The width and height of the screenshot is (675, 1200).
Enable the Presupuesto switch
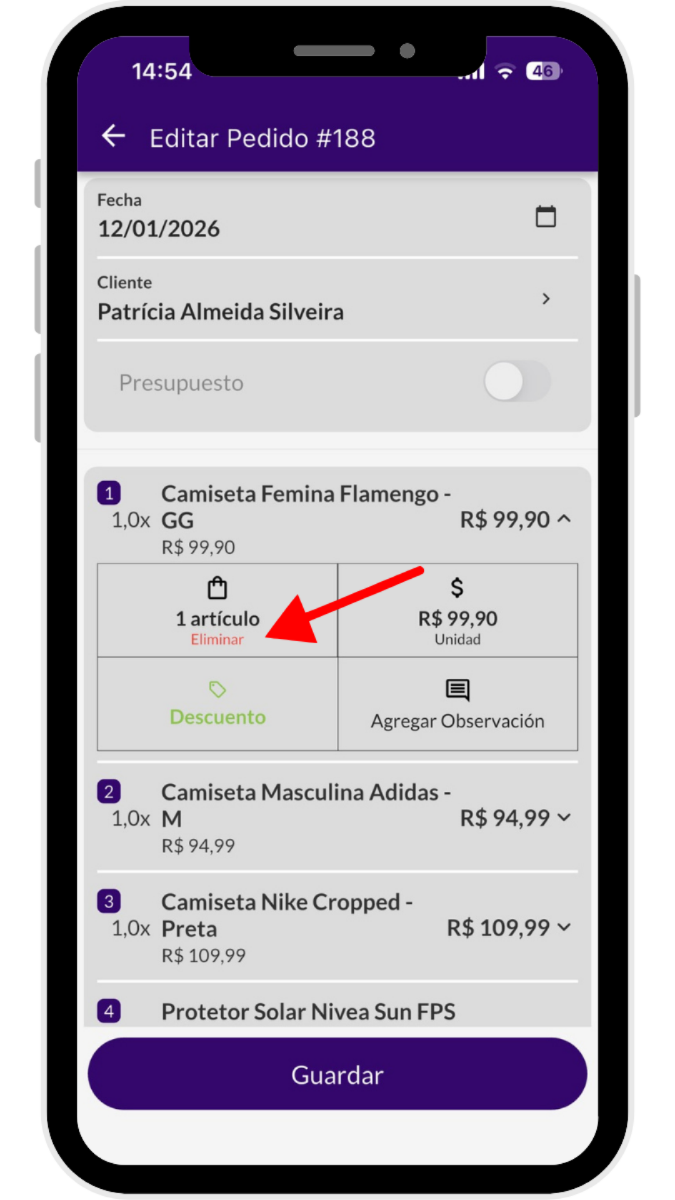(517, 382)
